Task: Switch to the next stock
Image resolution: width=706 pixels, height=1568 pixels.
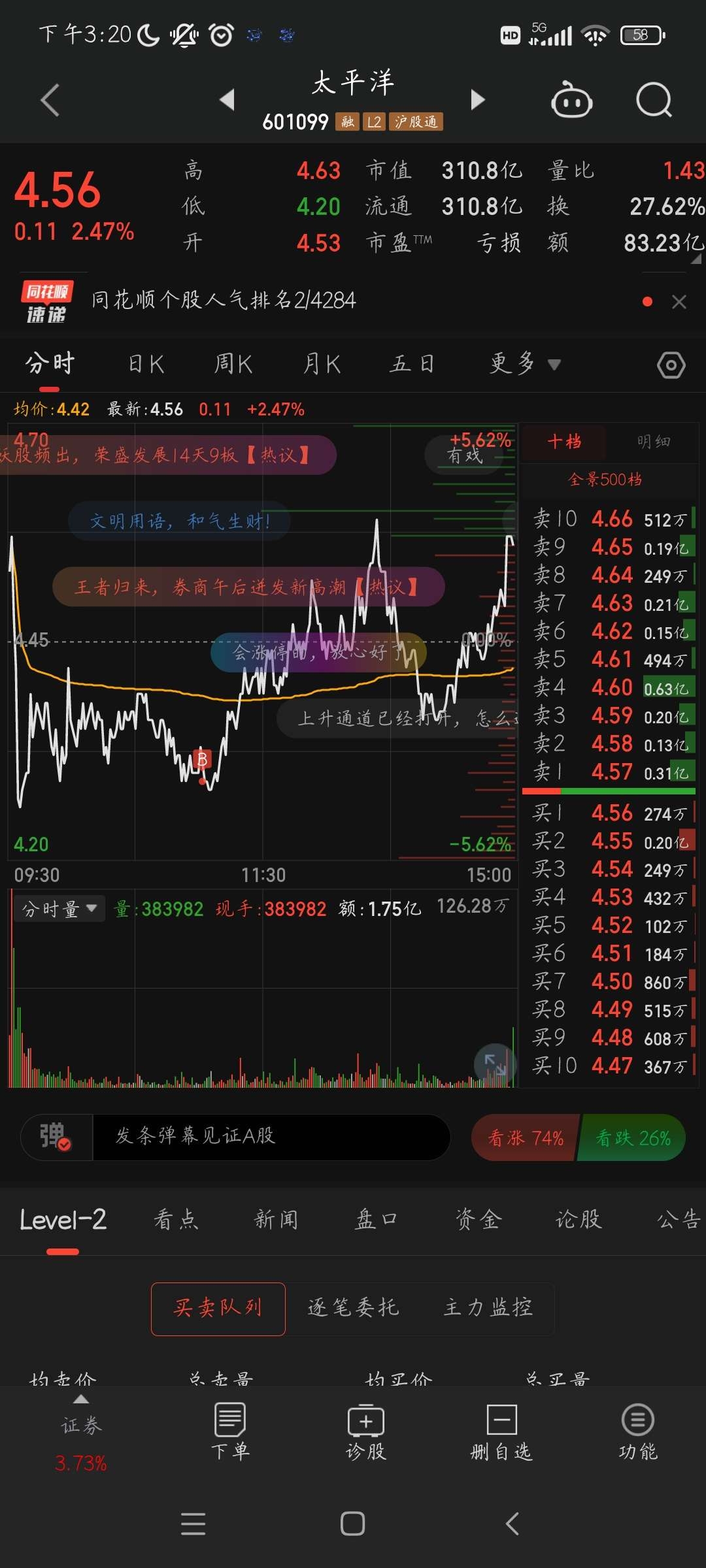Action: (478, 99)
